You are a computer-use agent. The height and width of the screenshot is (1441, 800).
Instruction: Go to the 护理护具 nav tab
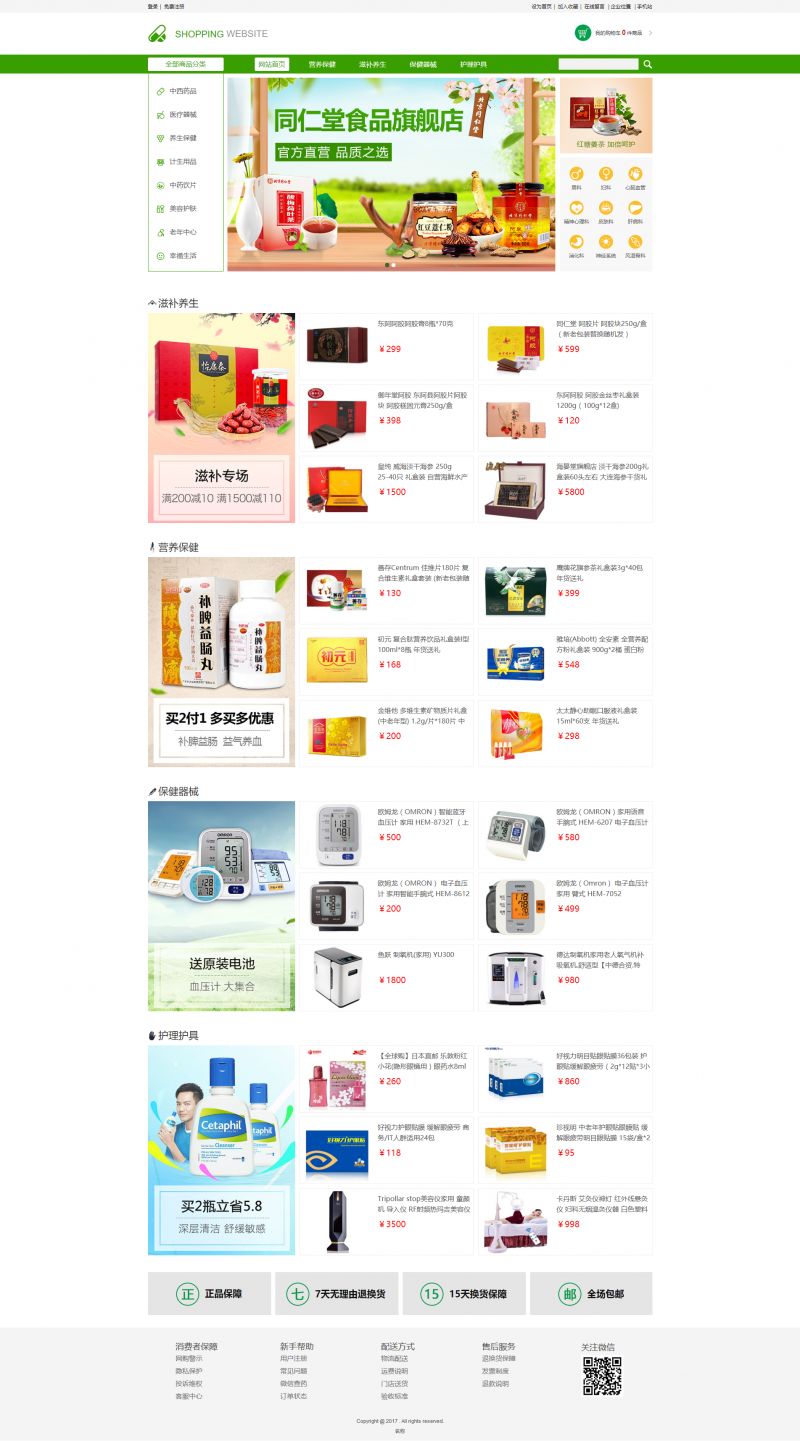(x=473, y=64)
